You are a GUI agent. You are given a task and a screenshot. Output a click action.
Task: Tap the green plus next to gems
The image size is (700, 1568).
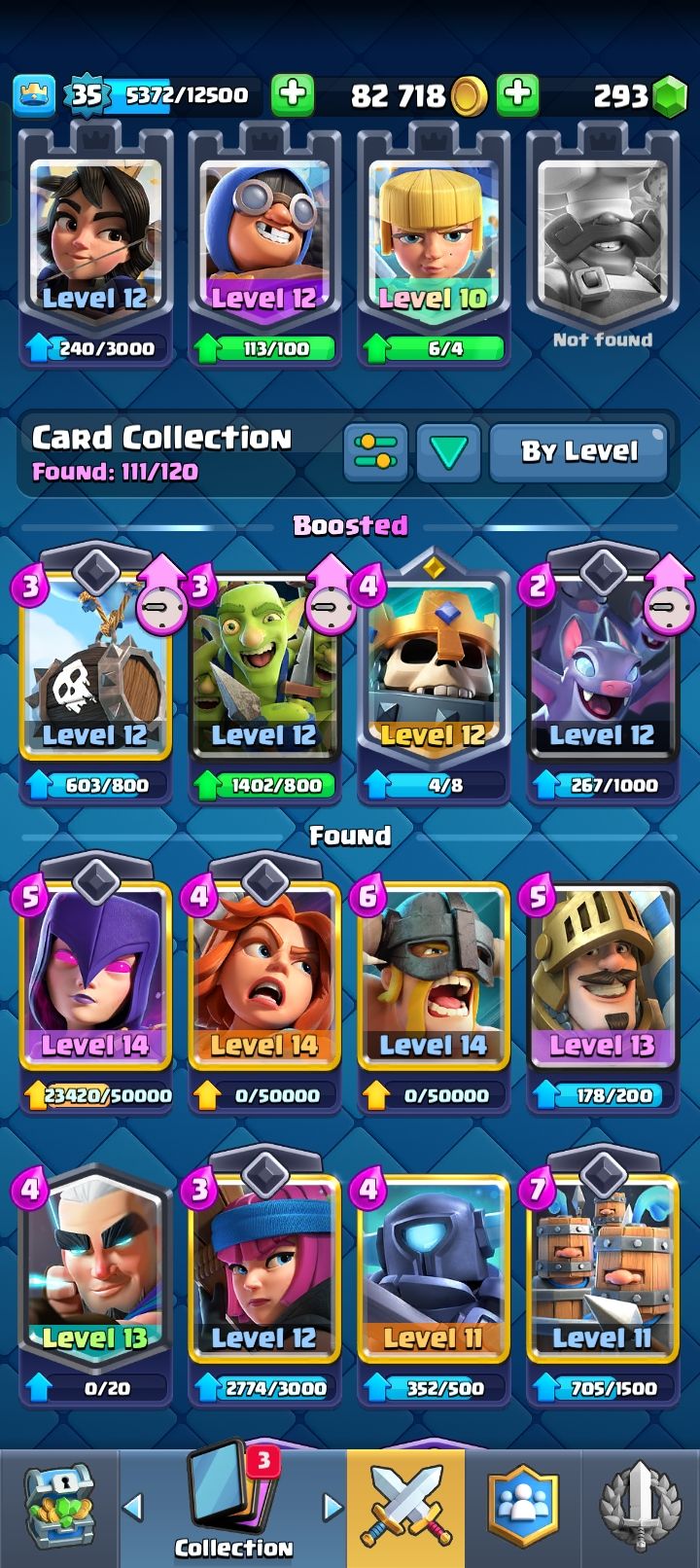pos(518,94)
